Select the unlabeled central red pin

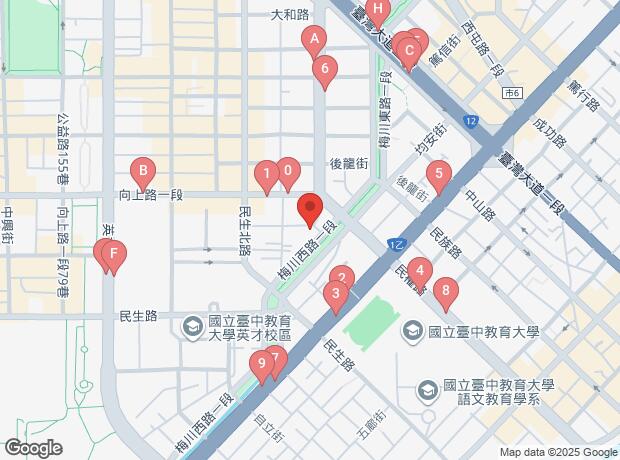click(310, 210)
